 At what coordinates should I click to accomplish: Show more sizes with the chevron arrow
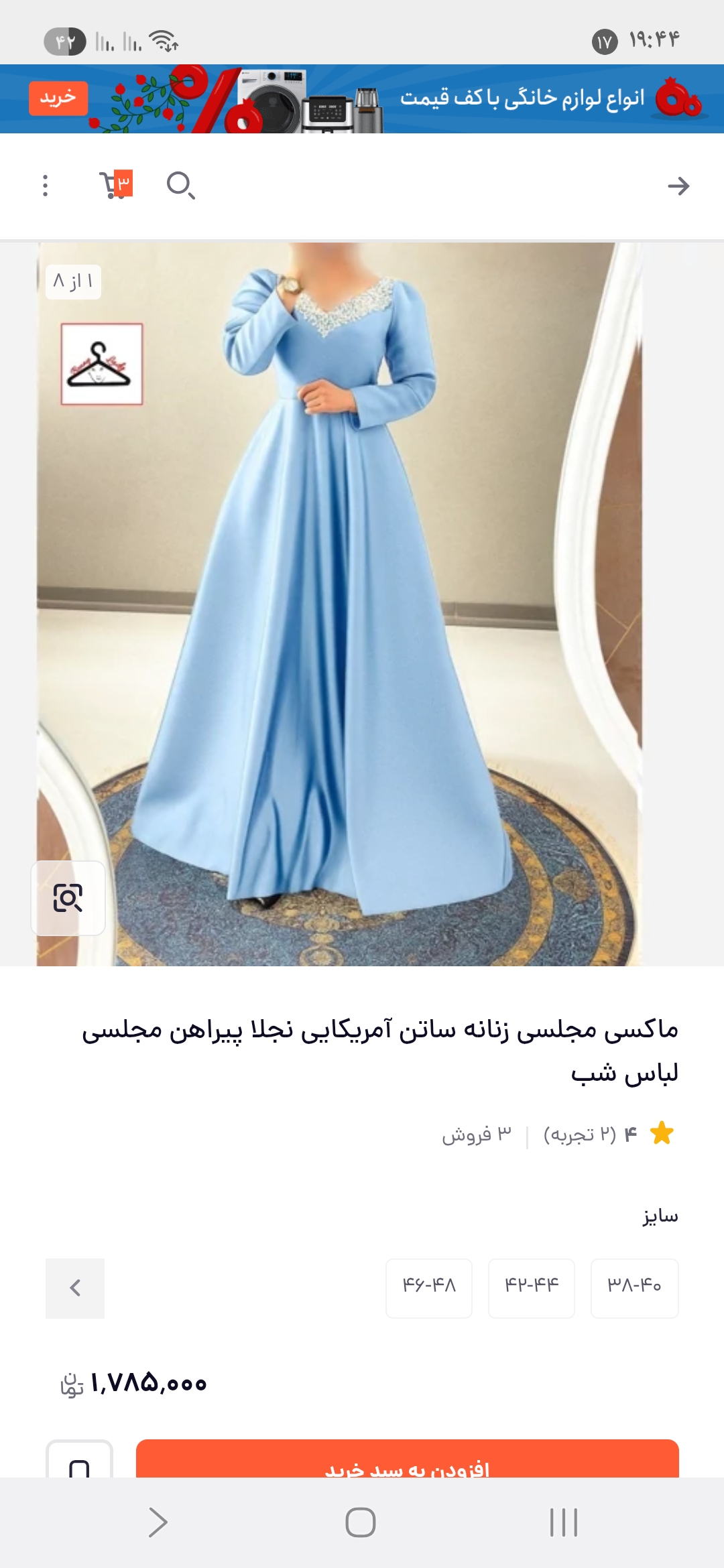pos(75,1288)
